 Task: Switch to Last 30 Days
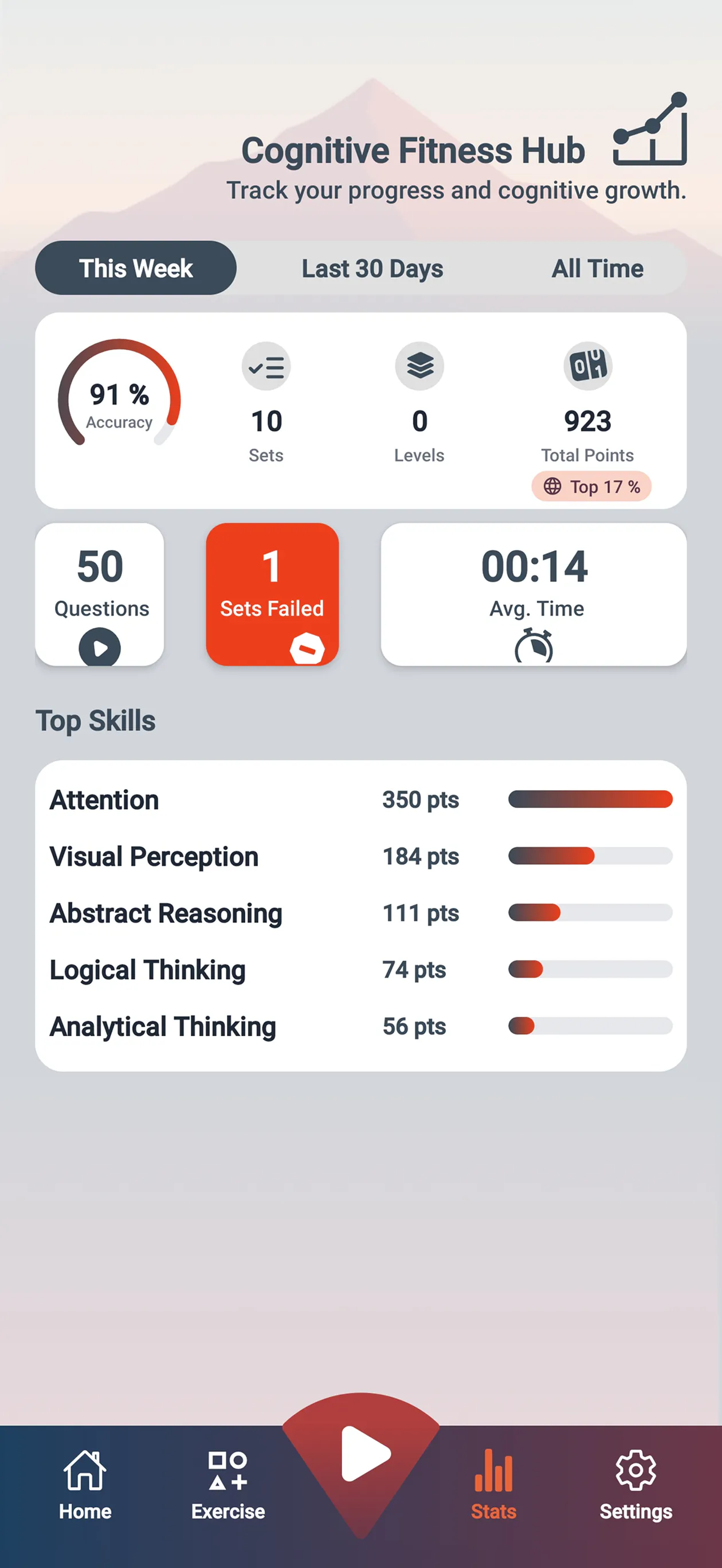click(x=372, y=268)
